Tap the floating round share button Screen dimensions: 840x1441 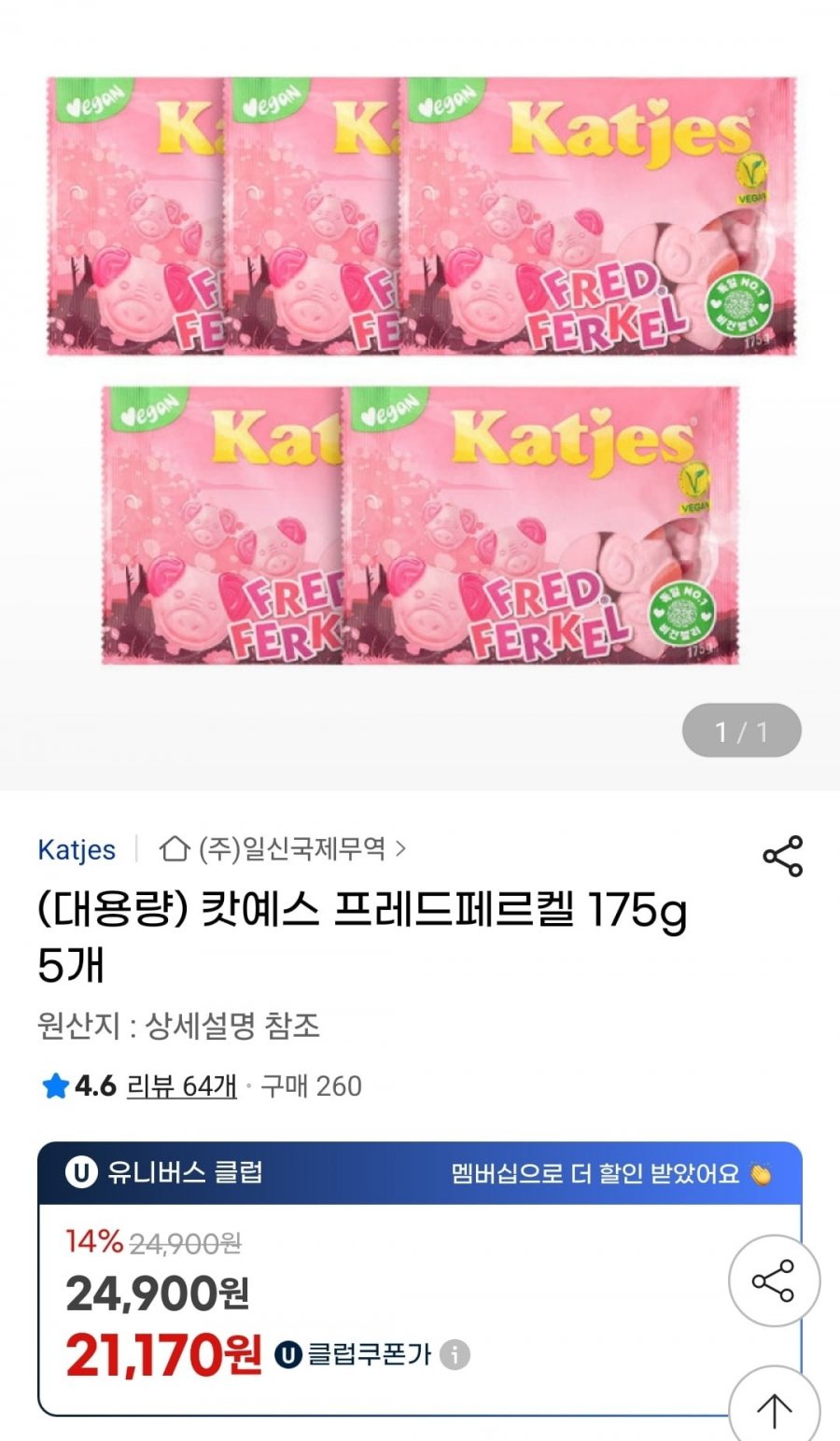(x=774, y=1281)
